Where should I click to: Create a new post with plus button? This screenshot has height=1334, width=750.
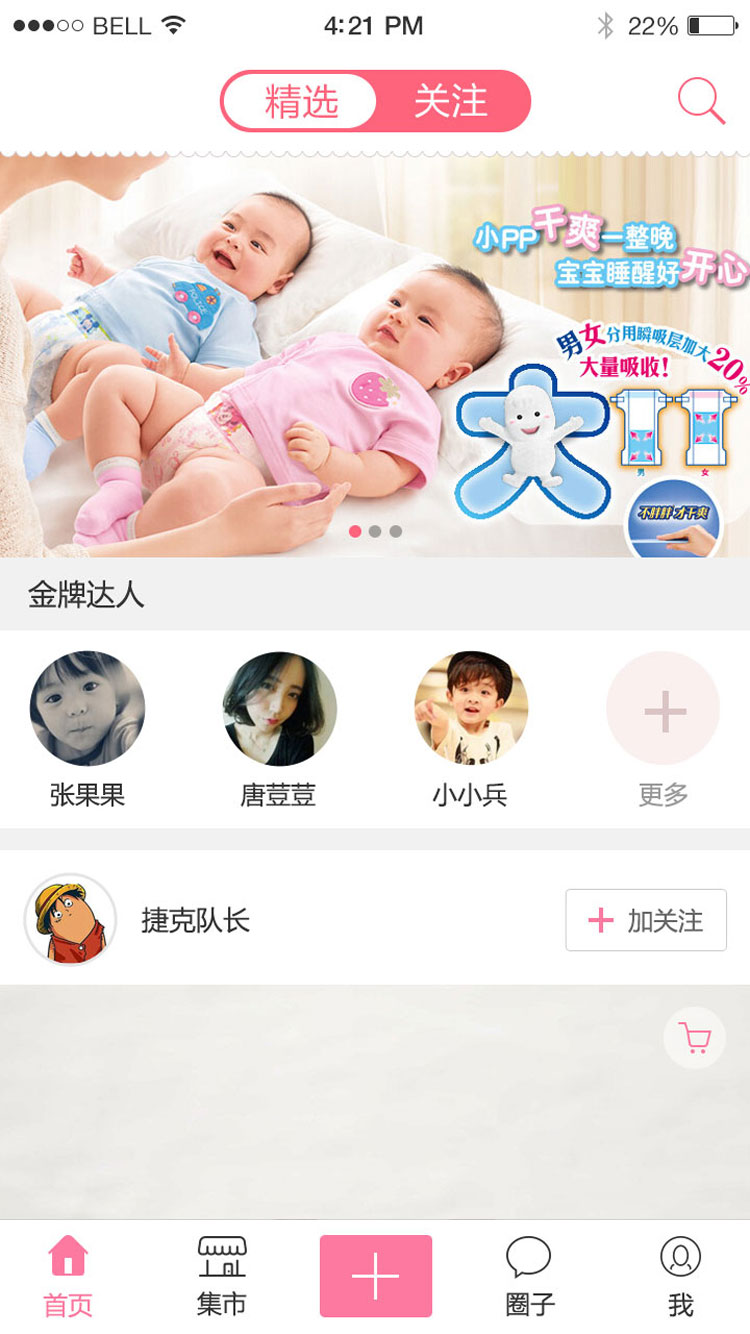point(376,1276)
